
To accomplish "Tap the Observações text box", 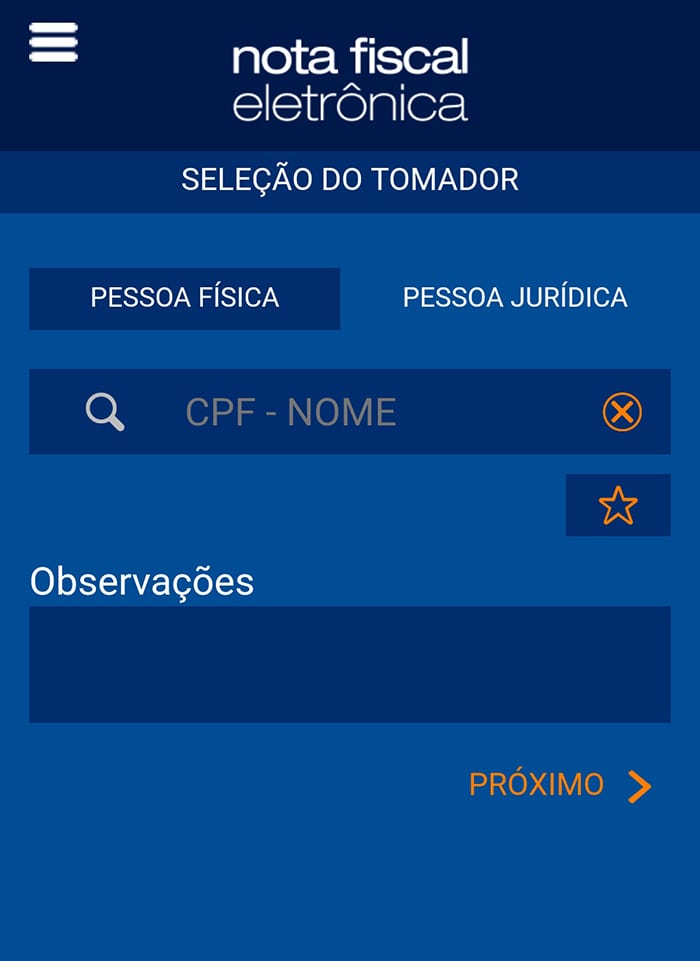I will [x=350, y=664].
